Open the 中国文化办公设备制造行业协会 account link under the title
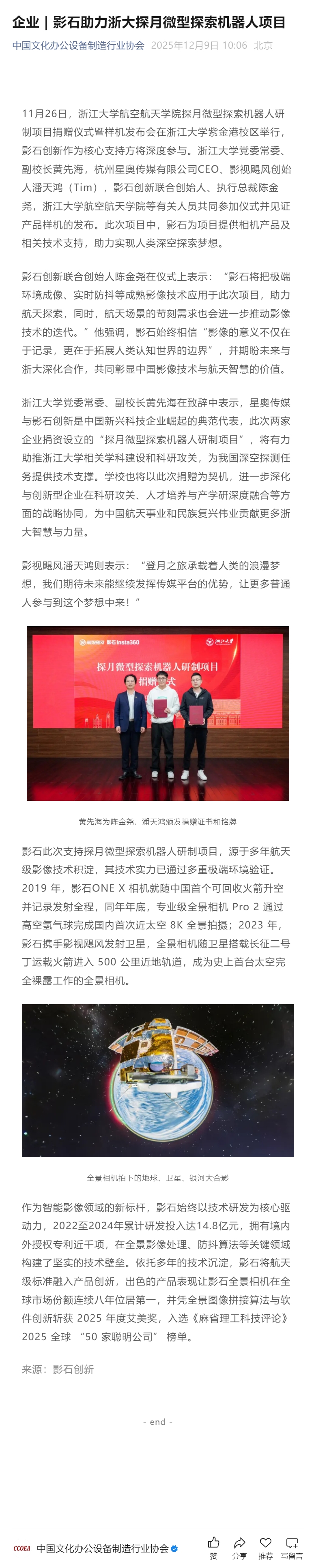 click(x=79, y=46)
